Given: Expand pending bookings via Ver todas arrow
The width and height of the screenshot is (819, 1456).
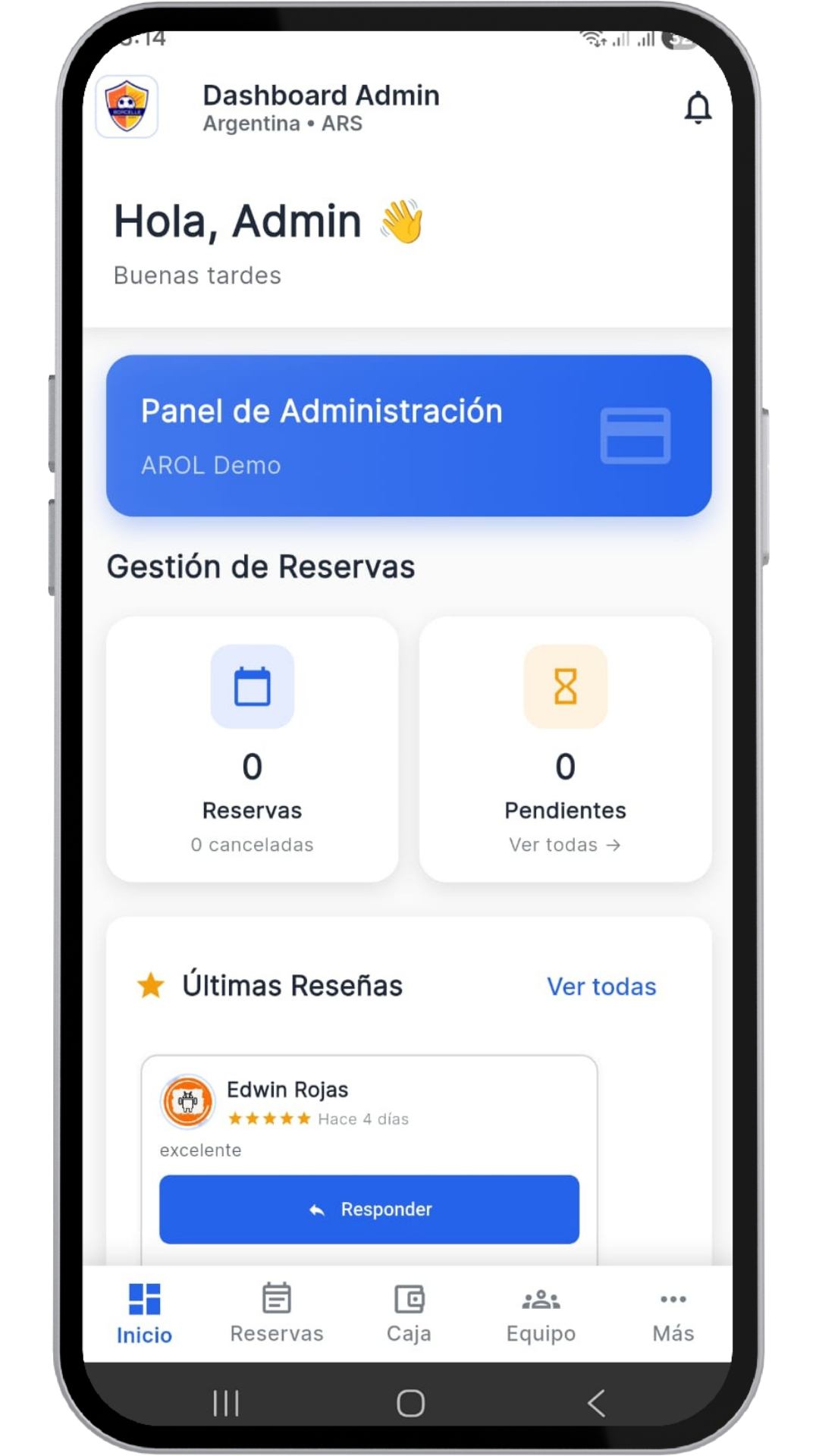Looking at the screenshot, I should 565,845.
